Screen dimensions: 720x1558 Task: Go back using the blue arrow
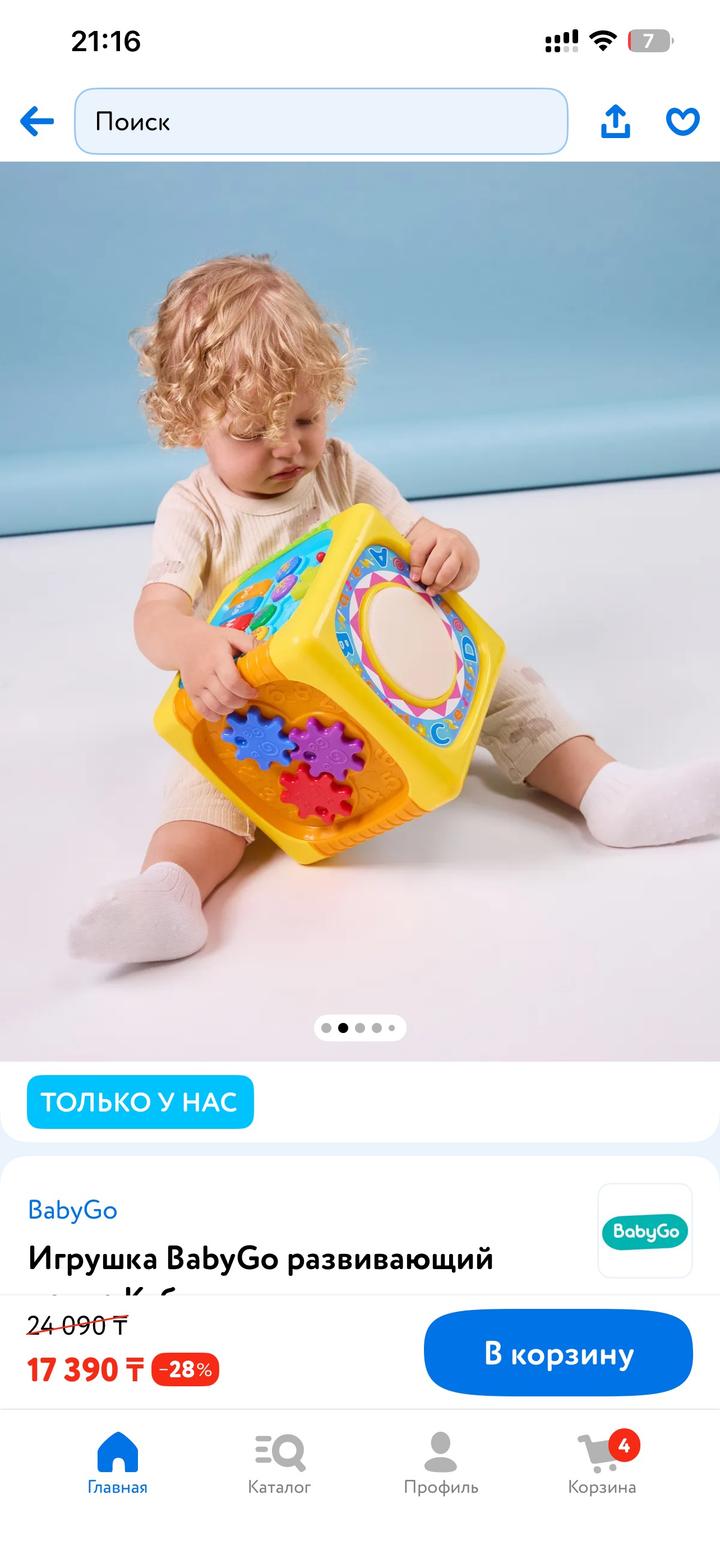[x=37, y=122]
